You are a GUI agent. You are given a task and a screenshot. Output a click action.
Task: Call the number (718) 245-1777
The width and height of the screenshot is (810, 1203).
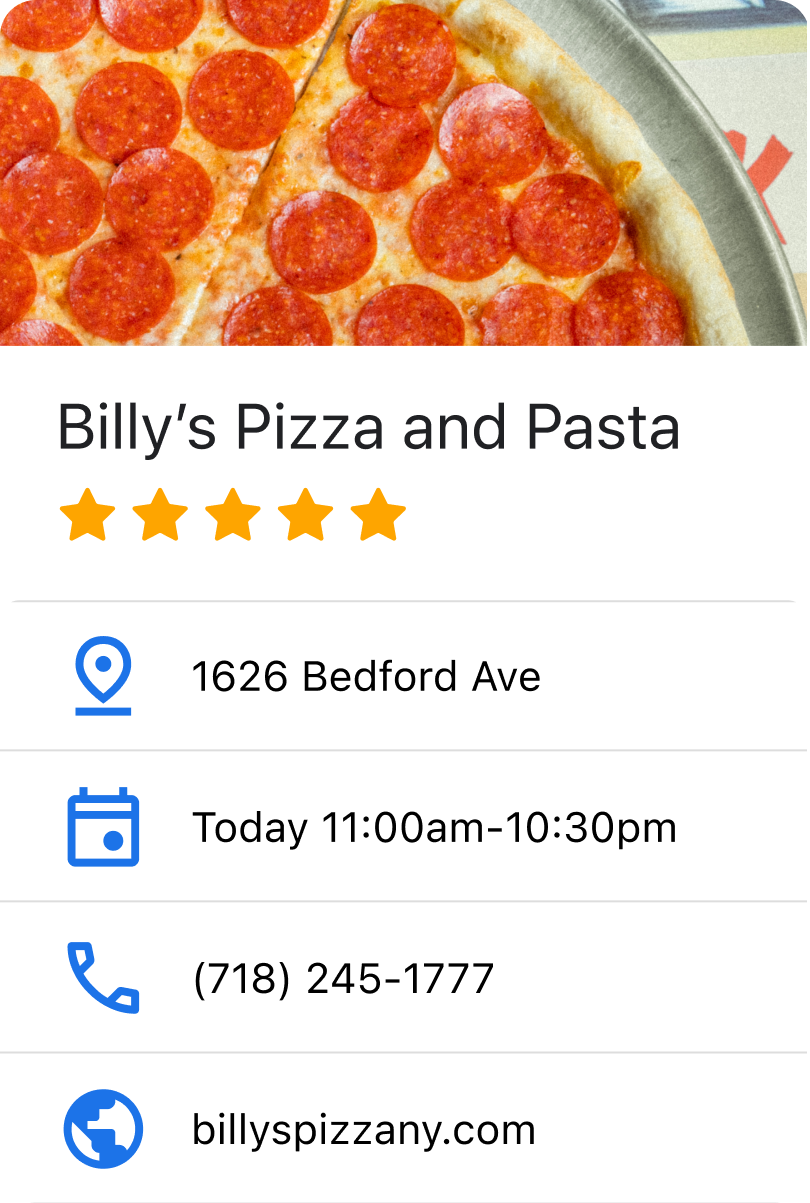344,978
